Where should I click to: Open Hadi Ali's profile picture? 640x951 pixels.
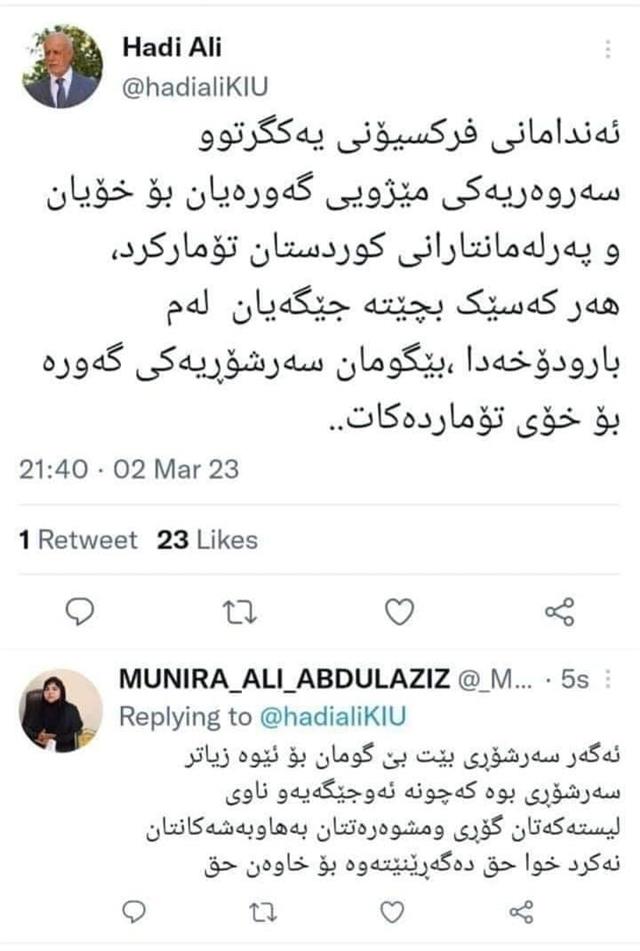click(x=63, y=66)
